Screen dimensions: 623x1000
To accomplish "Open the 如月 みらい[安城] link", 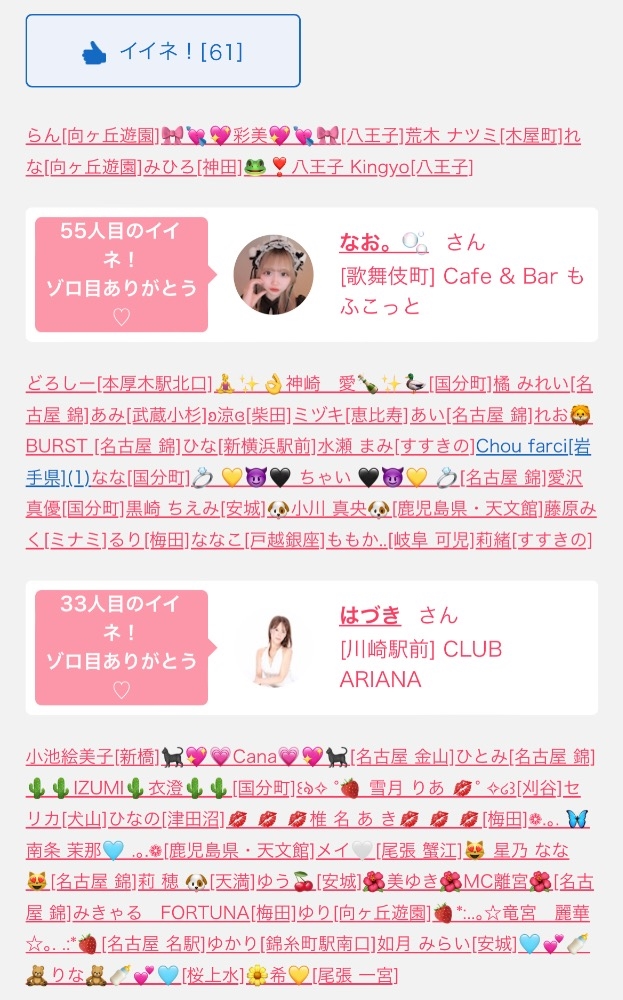I will pos(446,943).
